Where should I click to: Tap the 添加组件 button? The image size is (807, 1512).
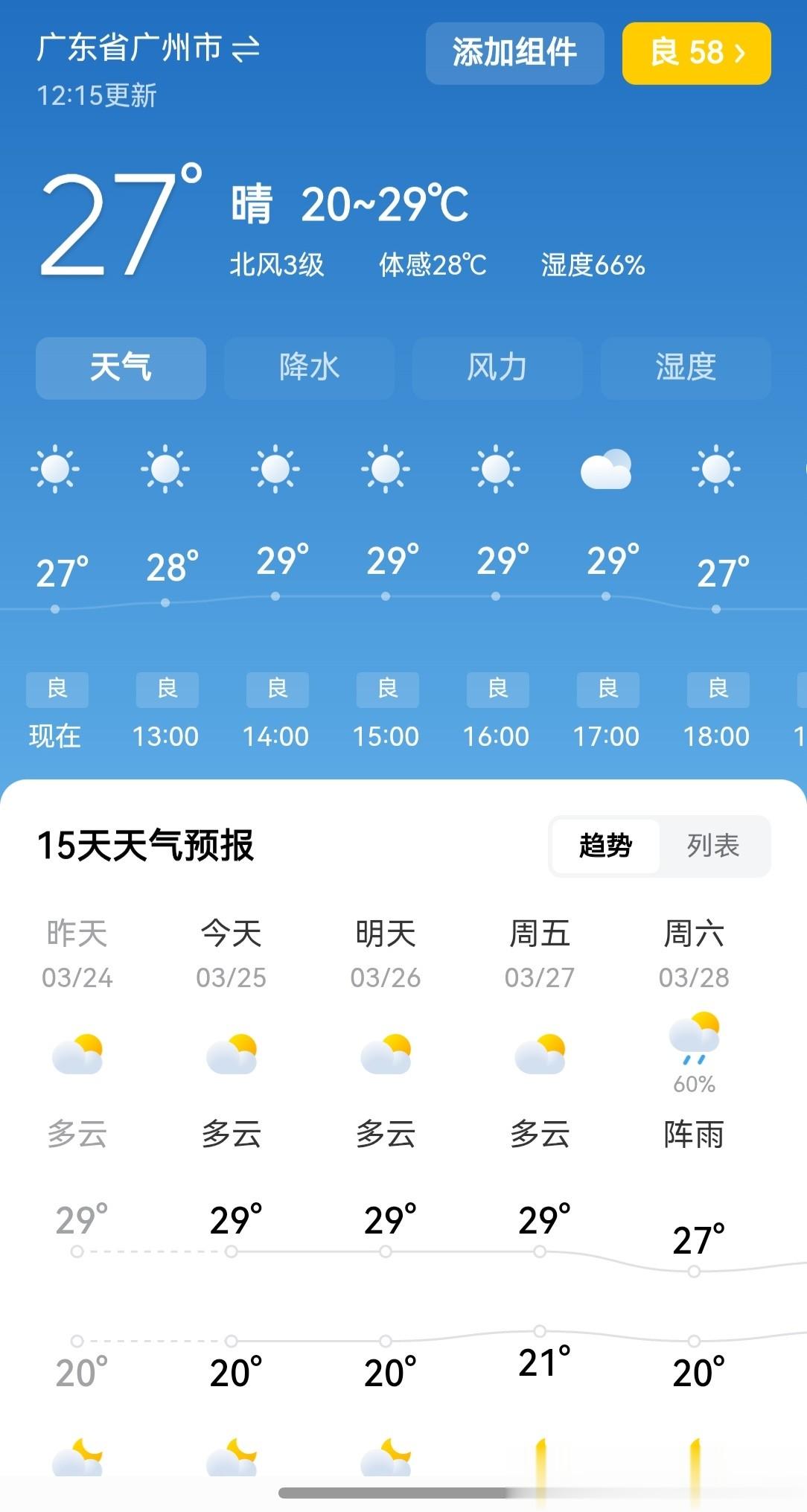point(514,53)
